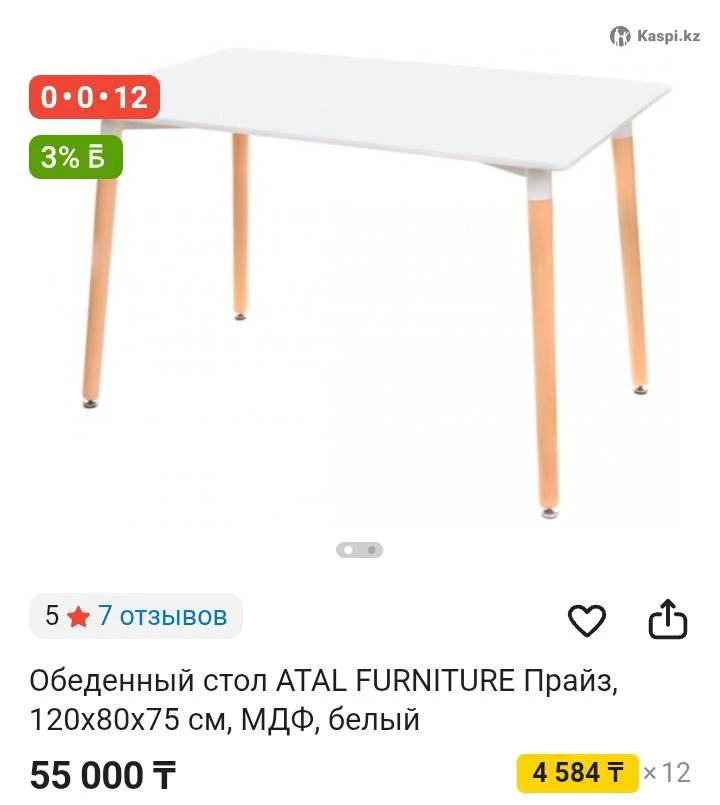Viewport: 720px width, 805px height.
Task: Open the 7 отзывов reviews link
Action: point(162,616)
